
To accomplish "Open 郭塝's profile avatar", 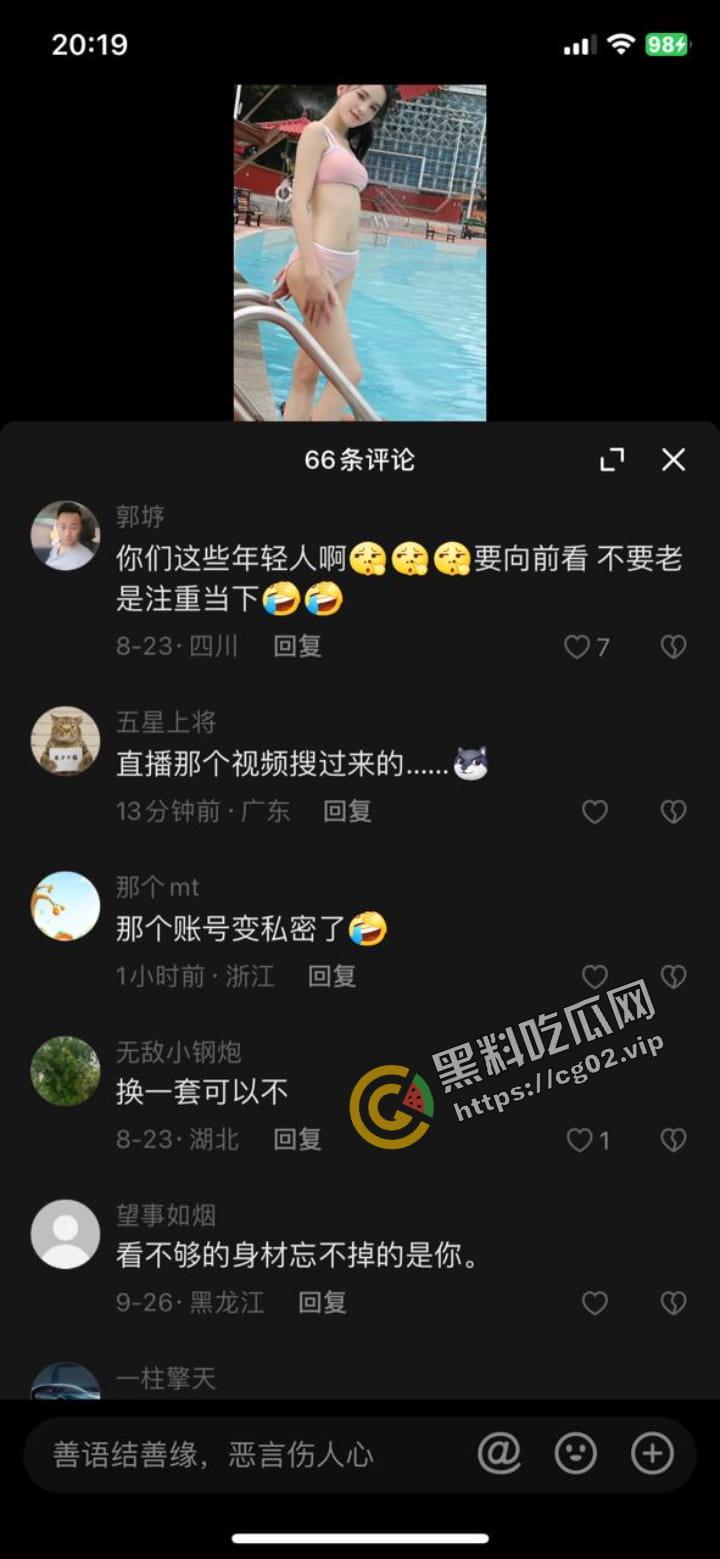I will (65, 536).
